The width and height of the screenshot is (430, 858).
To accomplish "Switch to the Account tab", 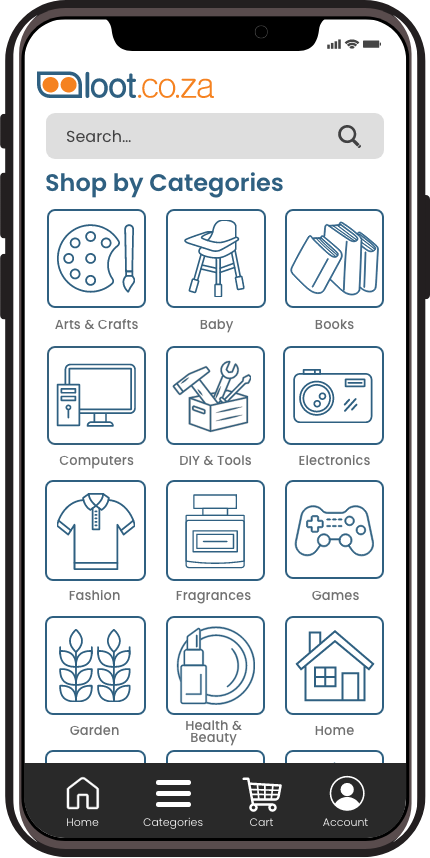I will [346, 801].
